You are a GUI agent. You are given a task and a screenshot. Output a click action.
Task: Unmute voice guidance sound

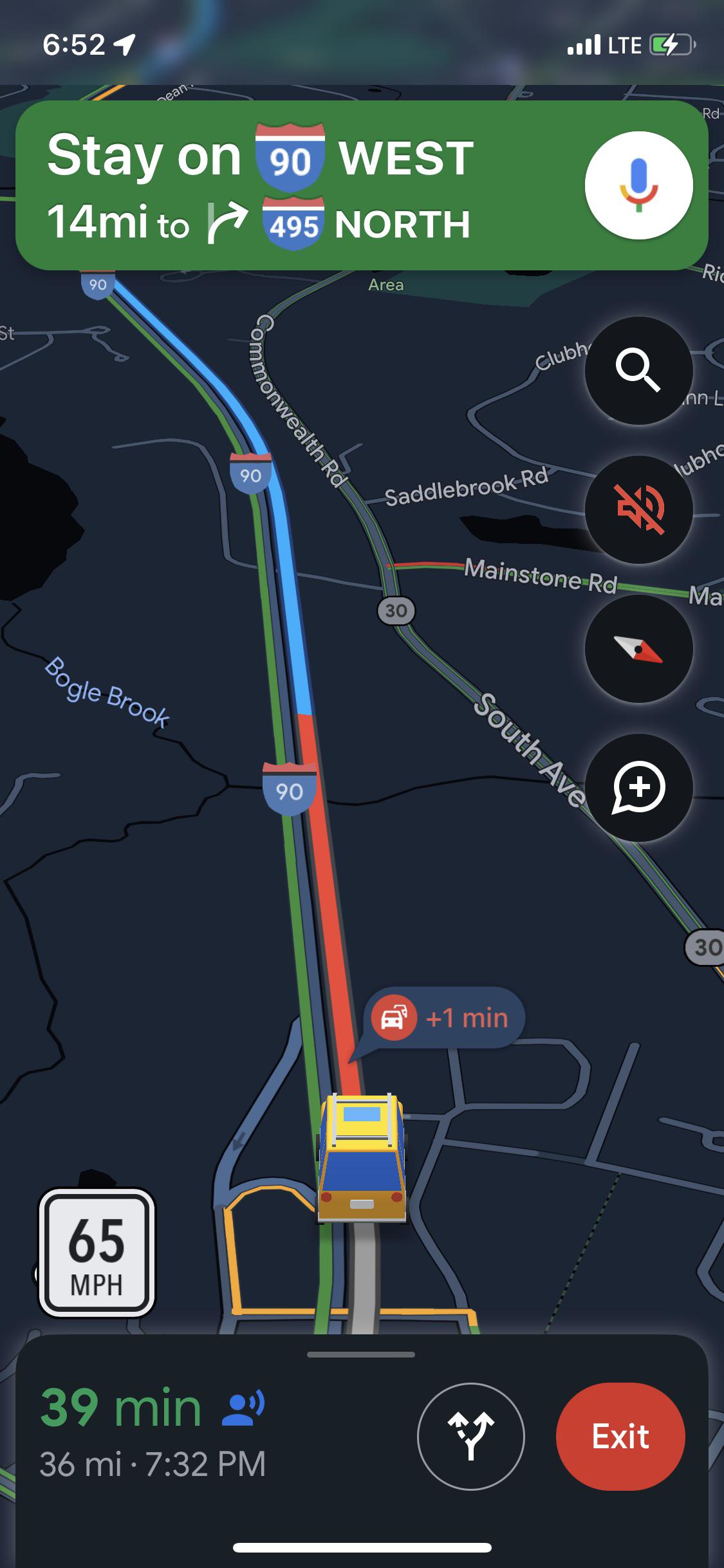click(638, 510)
